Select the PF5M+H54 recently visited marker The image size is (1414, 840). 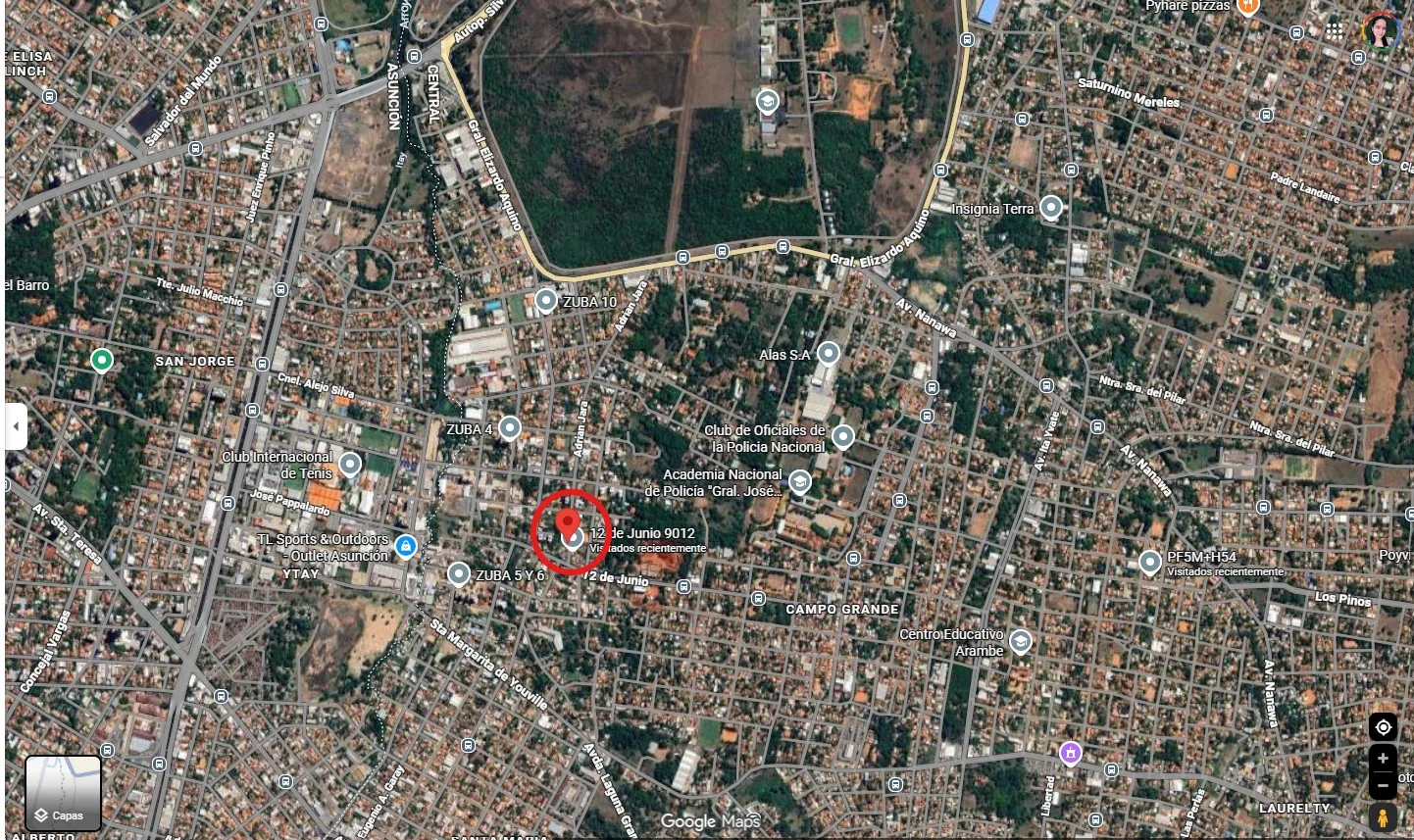click(x=1150, y=563)
